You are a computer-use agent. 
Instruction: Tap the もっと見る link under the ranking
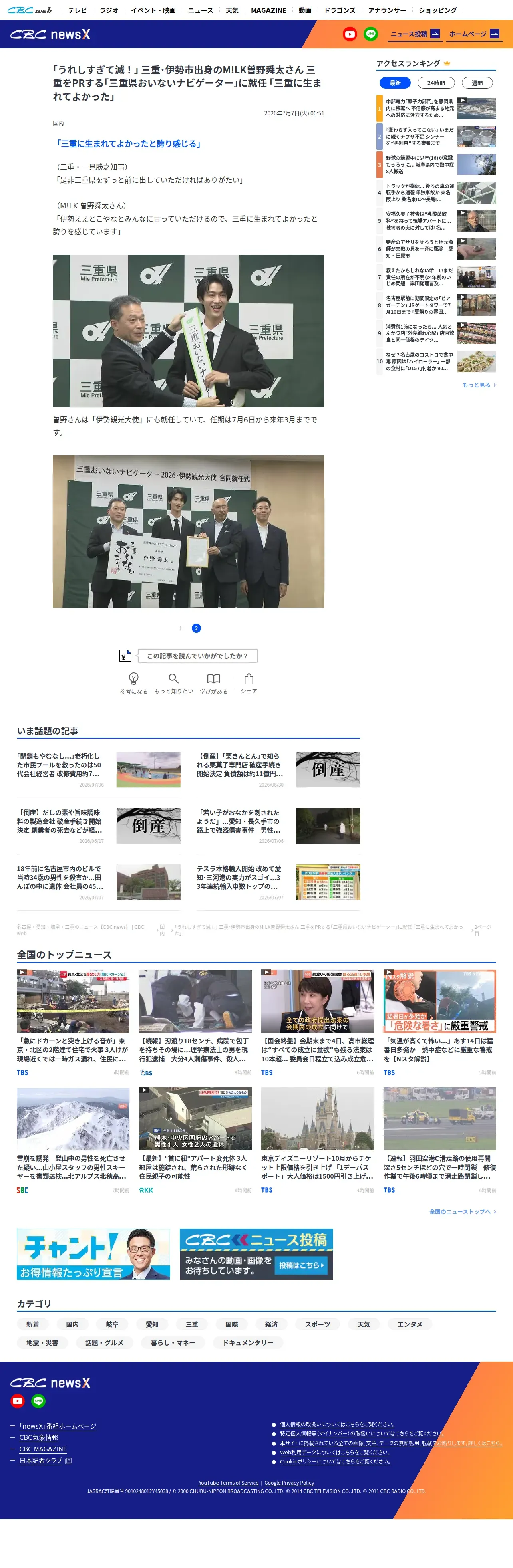(479, 385)
